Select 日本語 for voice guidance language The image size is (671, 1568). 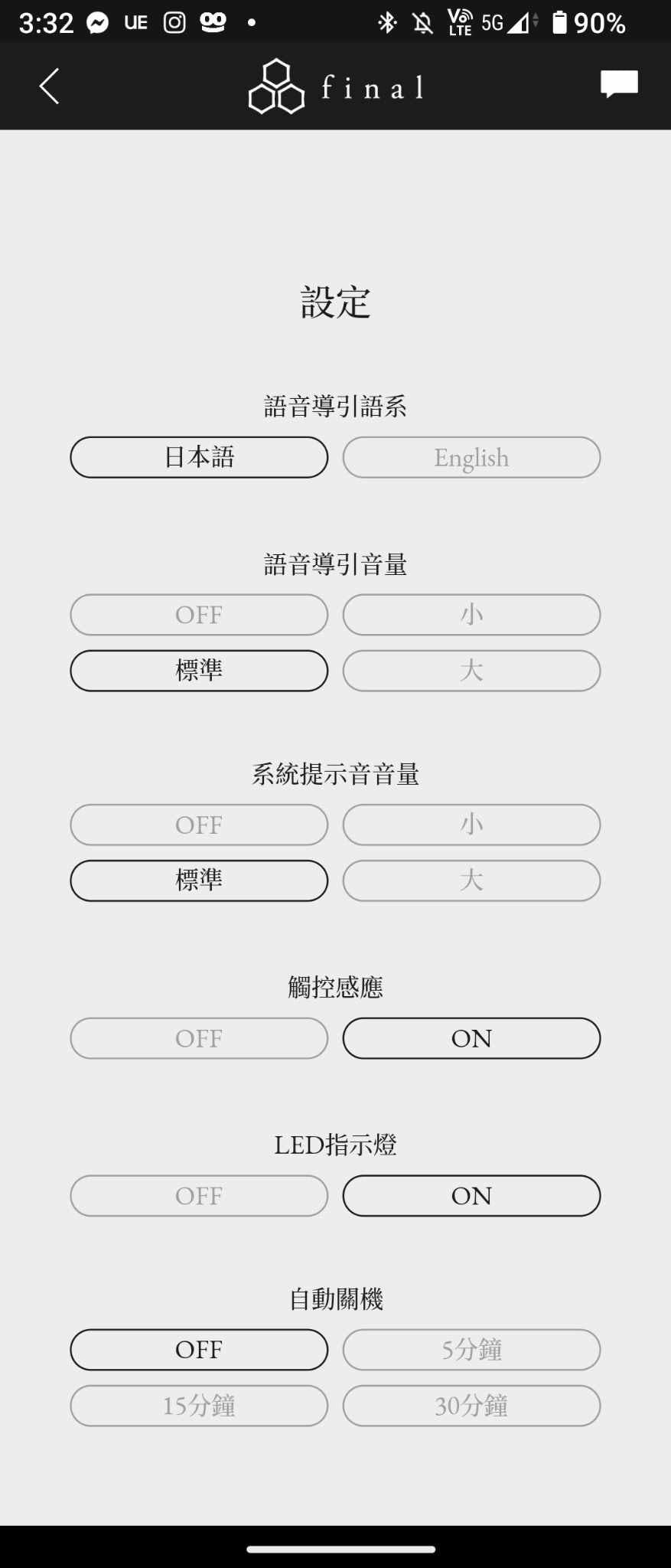[199, 457]
